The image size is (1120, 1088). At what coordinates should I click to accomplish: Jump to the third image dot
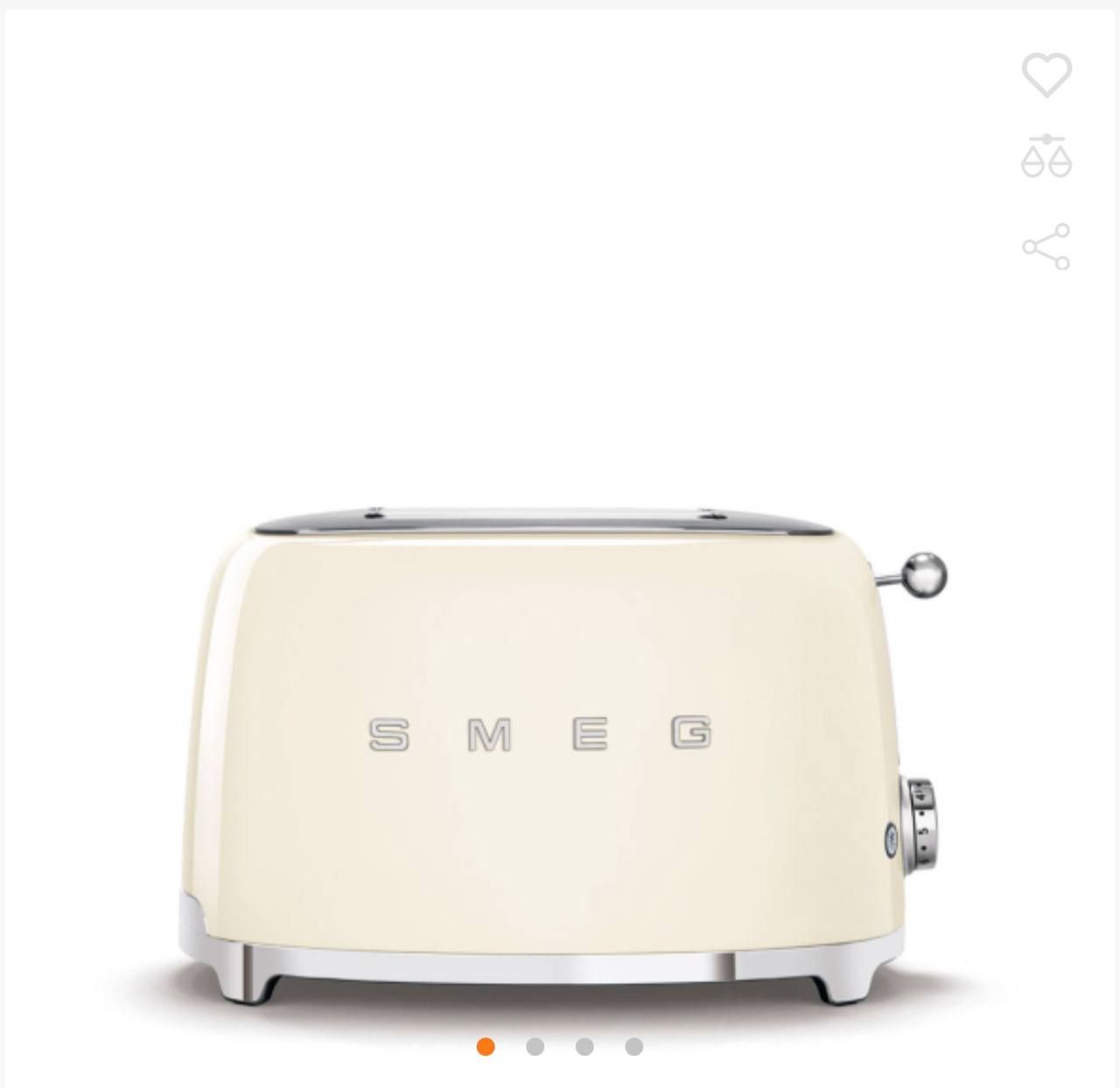click(x=584, y=1047)
